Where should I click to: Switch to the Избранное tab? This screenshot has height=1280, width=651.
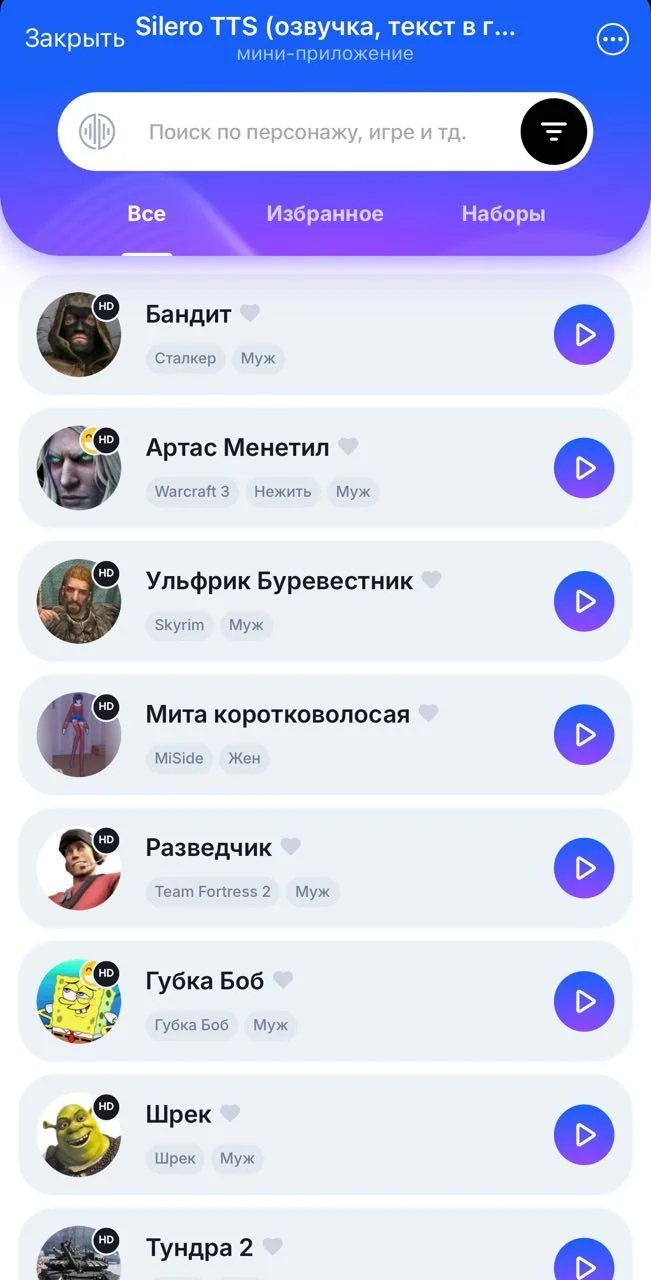click(x=325, y=213)
